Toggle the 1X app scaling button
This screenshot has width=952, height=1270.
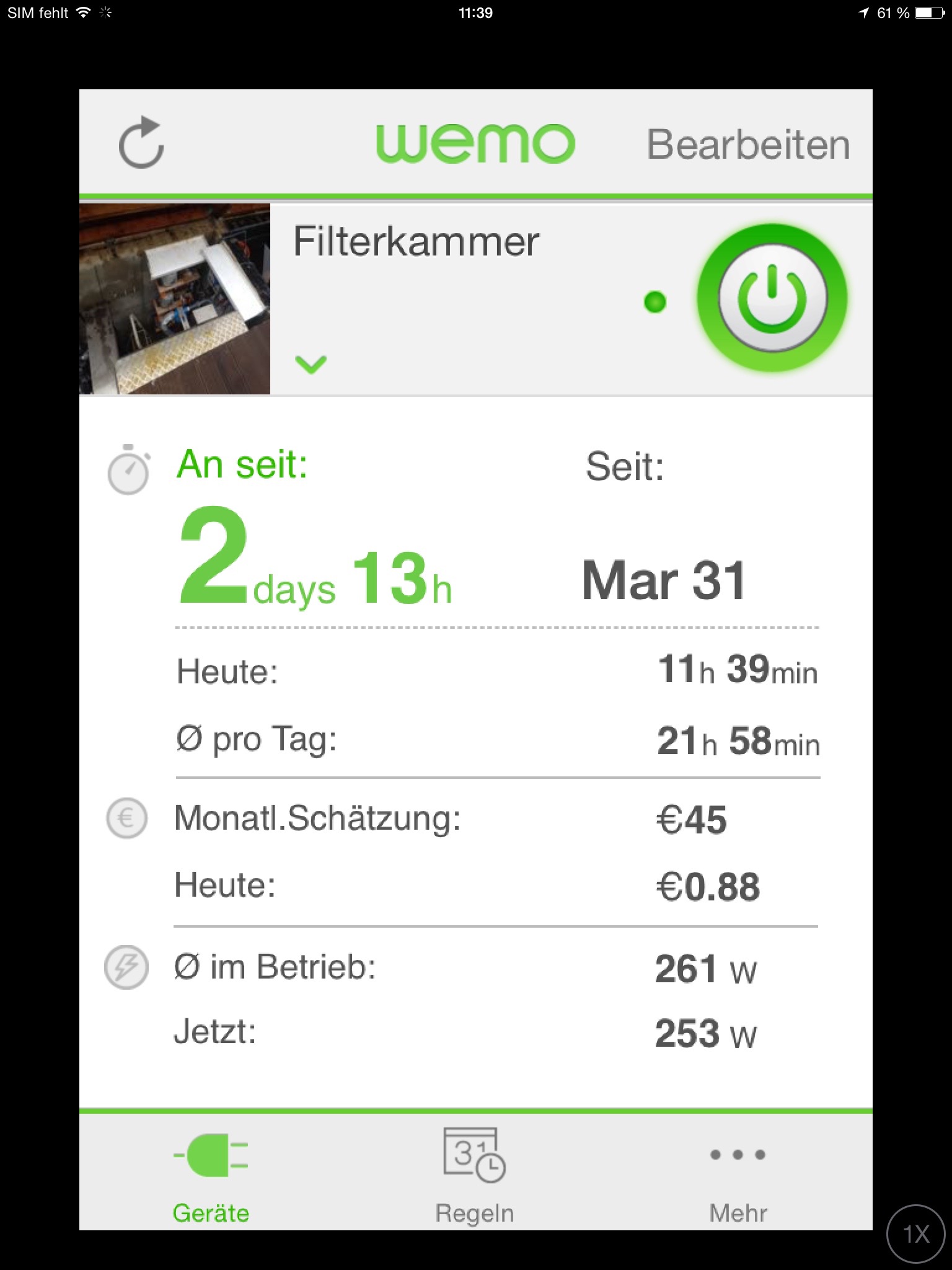point(916,1234)
